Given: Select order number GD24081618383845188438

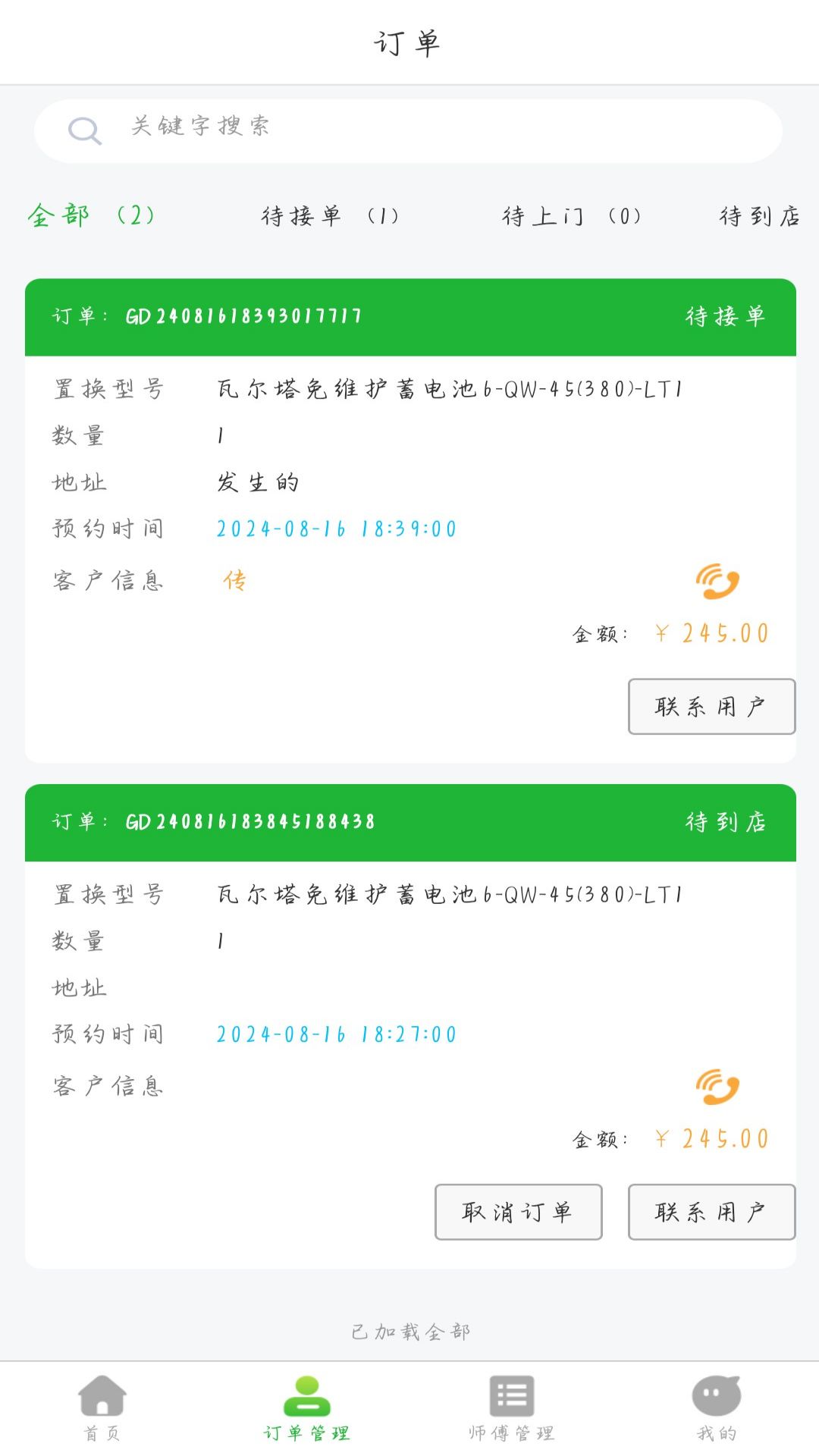Looking at the screenshot, I should coord(249,821).
